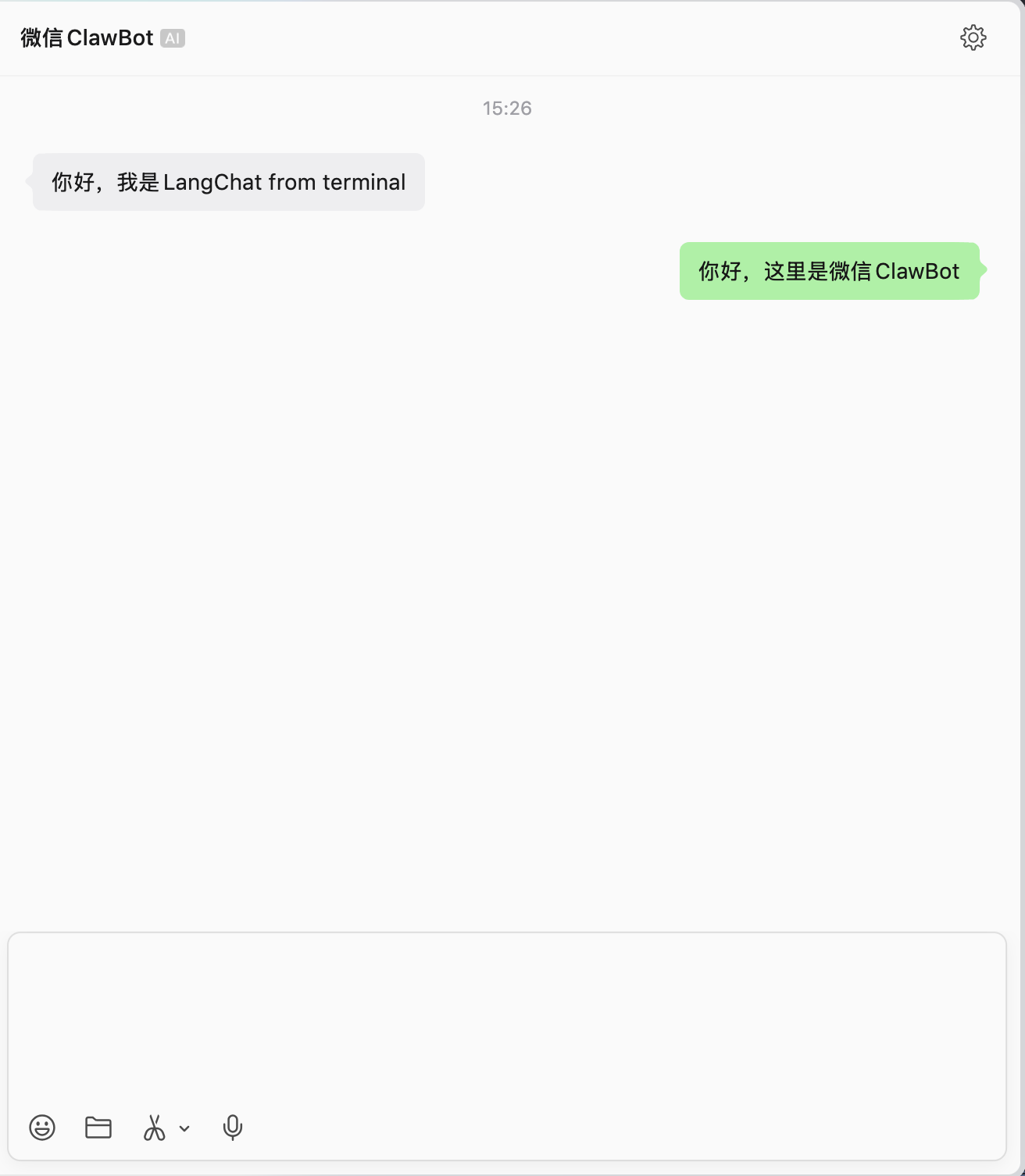Viewport: 1025px width, 1176px height.
Task: Open settings via the gear in the corner
Action: 974,37
